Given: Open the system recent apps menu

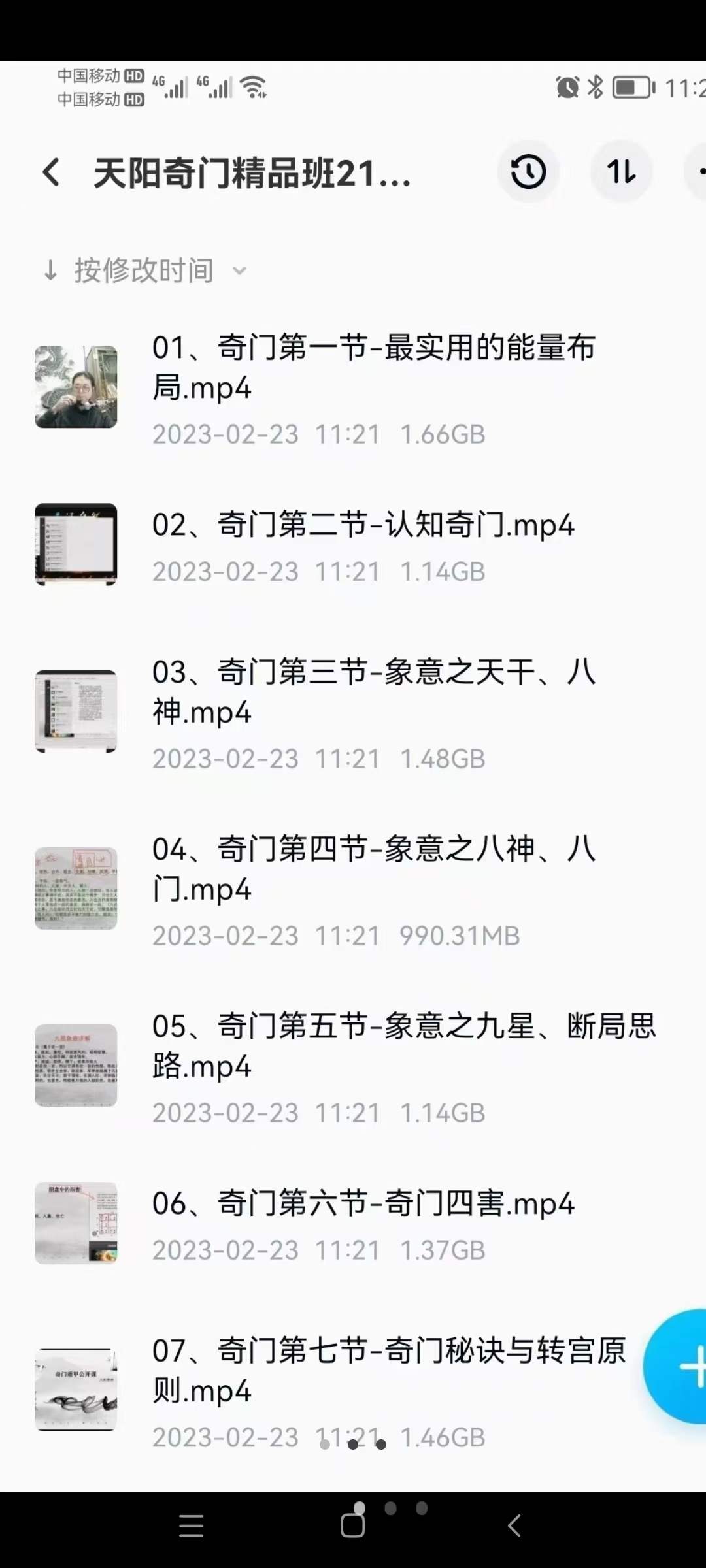Looking at the screenshot, I should tap(191, 1526).
